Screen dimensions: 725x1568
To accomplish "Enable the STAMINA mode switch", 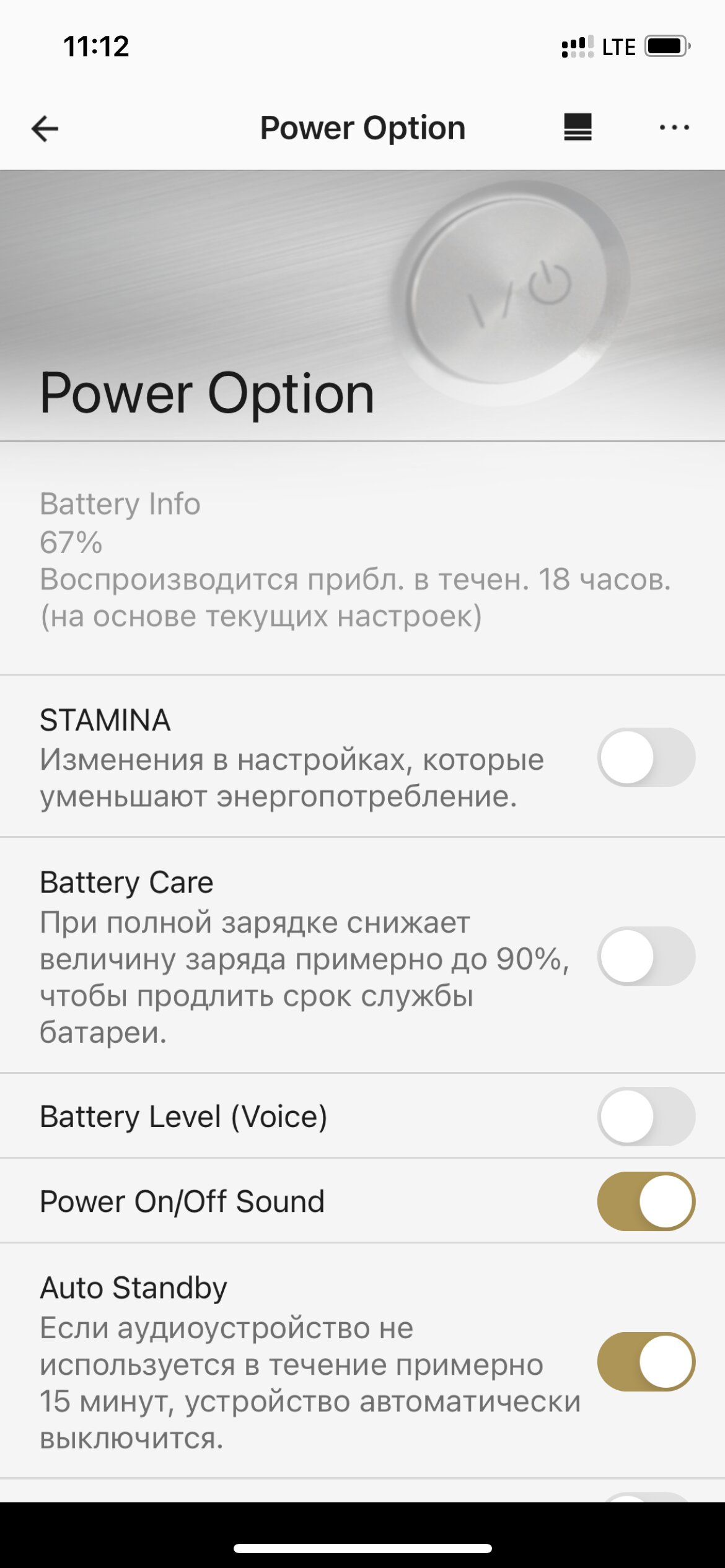I will [x=646, y=757].
